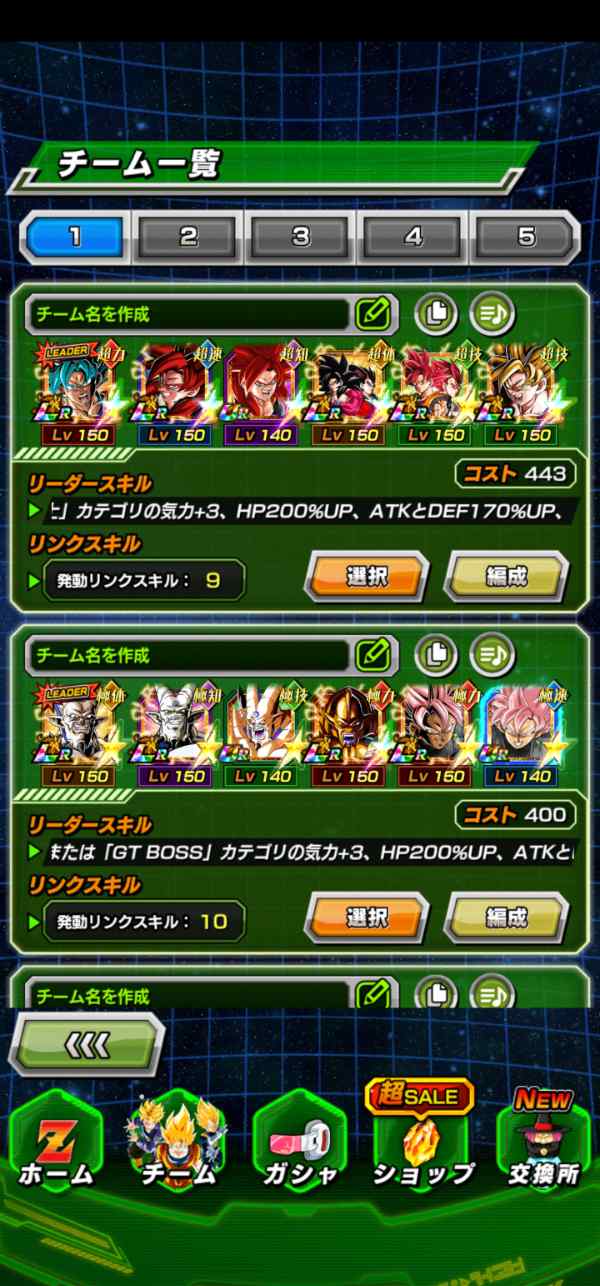
Task: Copy the cost 400 team
Action: [436, 655]
